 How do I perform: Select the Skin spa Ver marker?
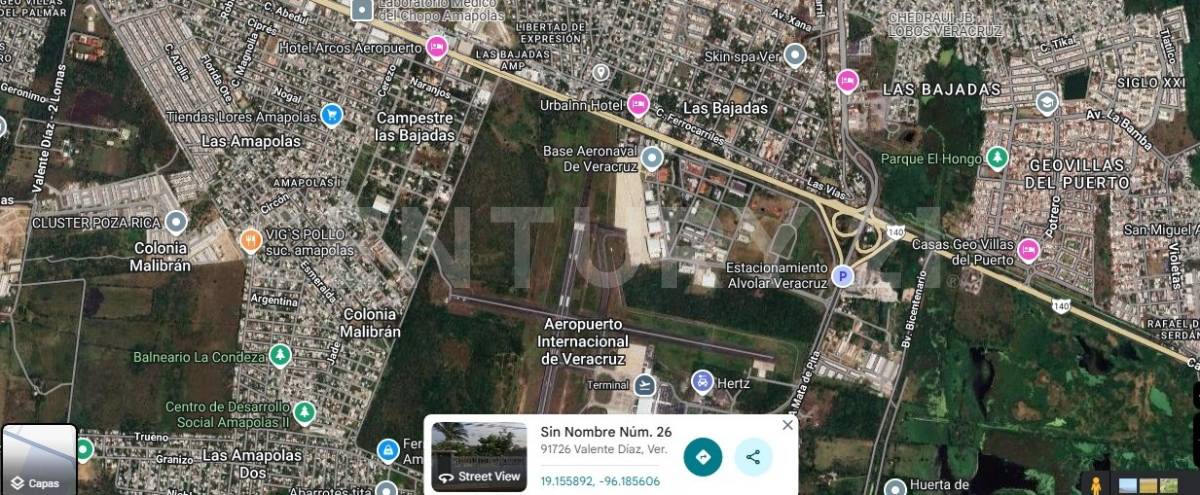(x=795, y=56)
